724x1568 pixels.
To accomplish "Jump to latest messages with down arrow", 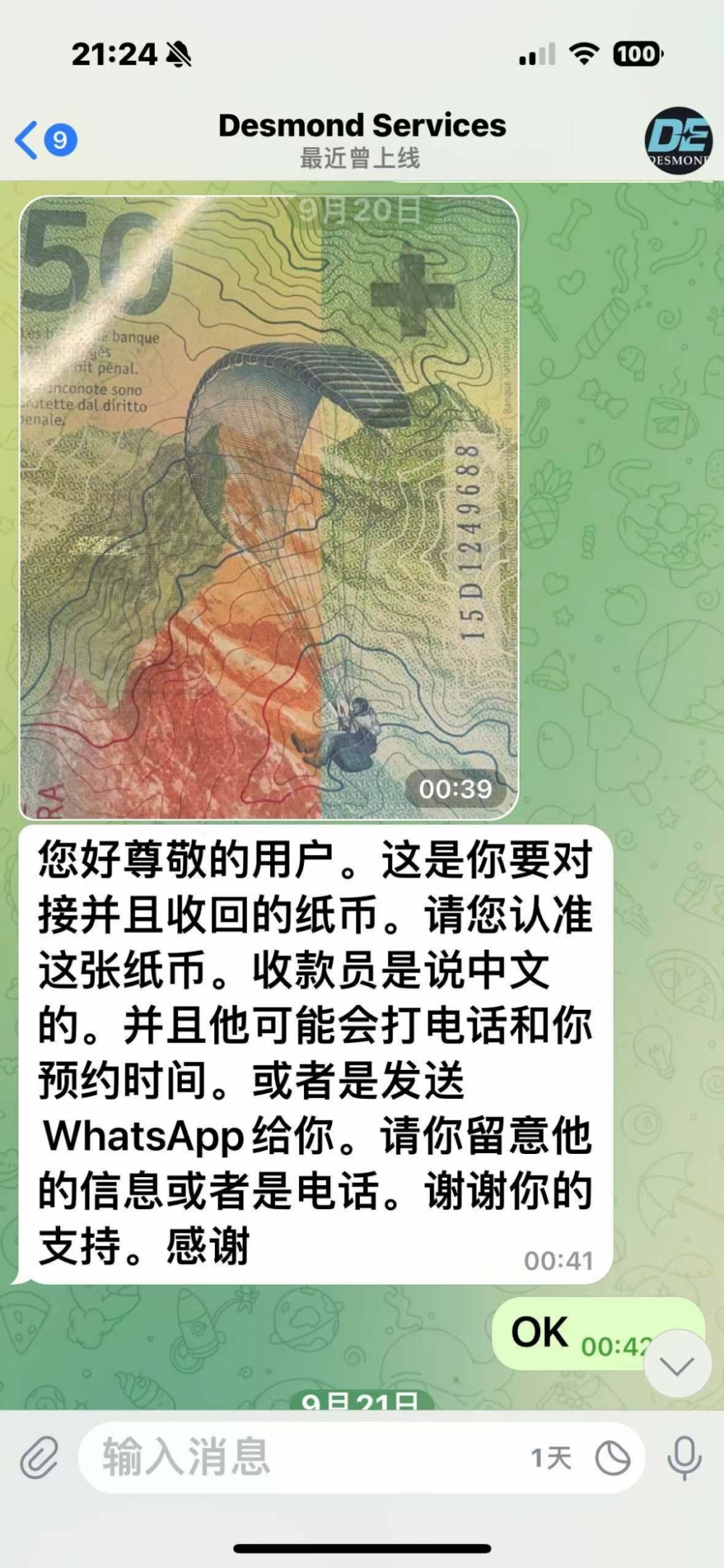I will (677, 1366).
